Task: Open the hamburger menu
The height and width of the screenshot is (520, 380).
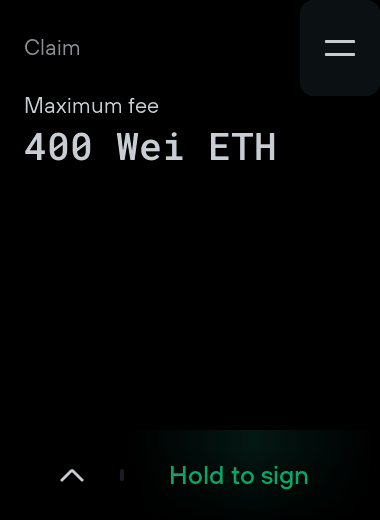Action: tap(340, 48)
